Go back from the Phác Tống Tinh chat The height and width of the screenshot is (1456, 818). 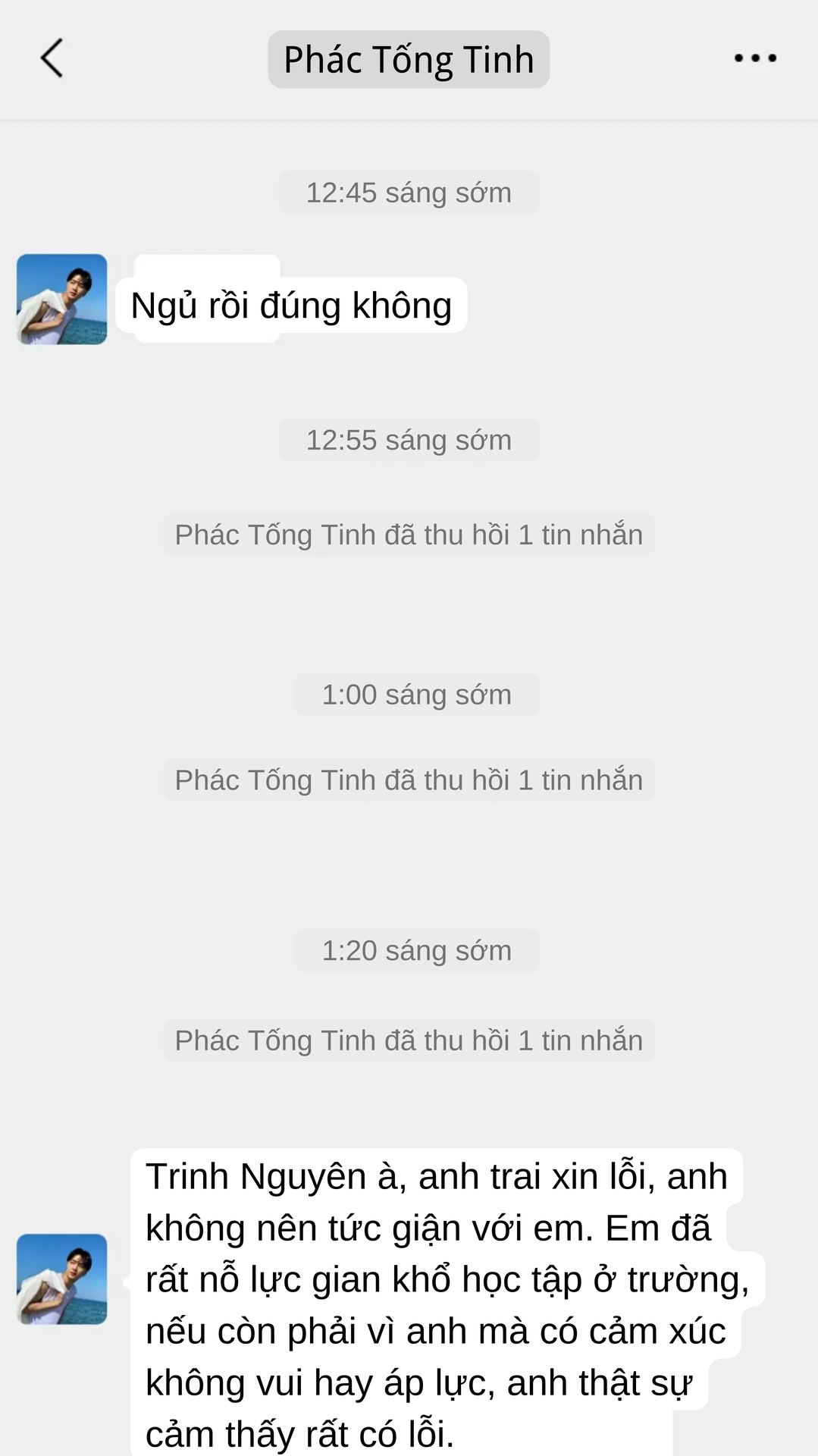click(x=52, y=58)
